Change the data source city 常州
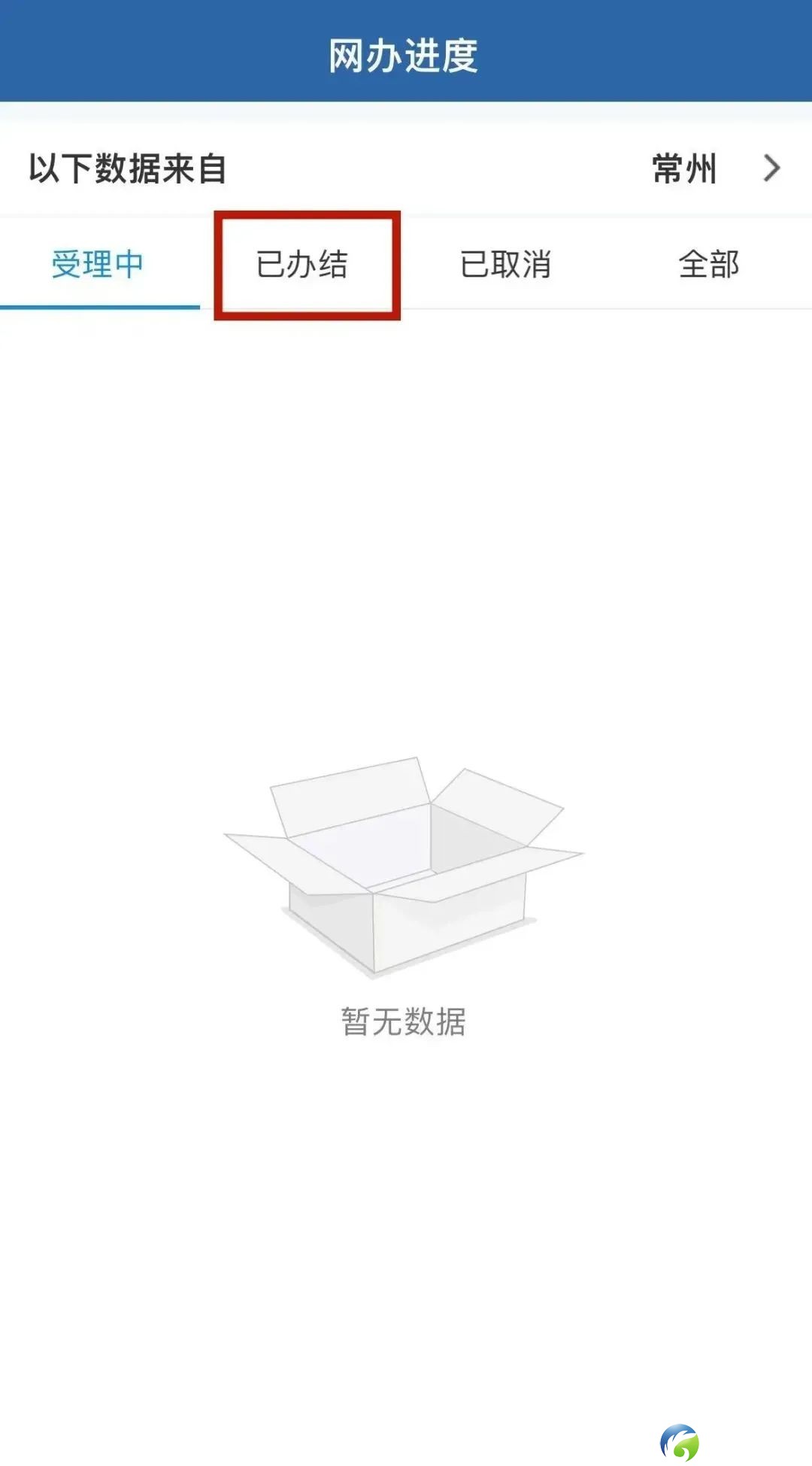 pos(714,168)
